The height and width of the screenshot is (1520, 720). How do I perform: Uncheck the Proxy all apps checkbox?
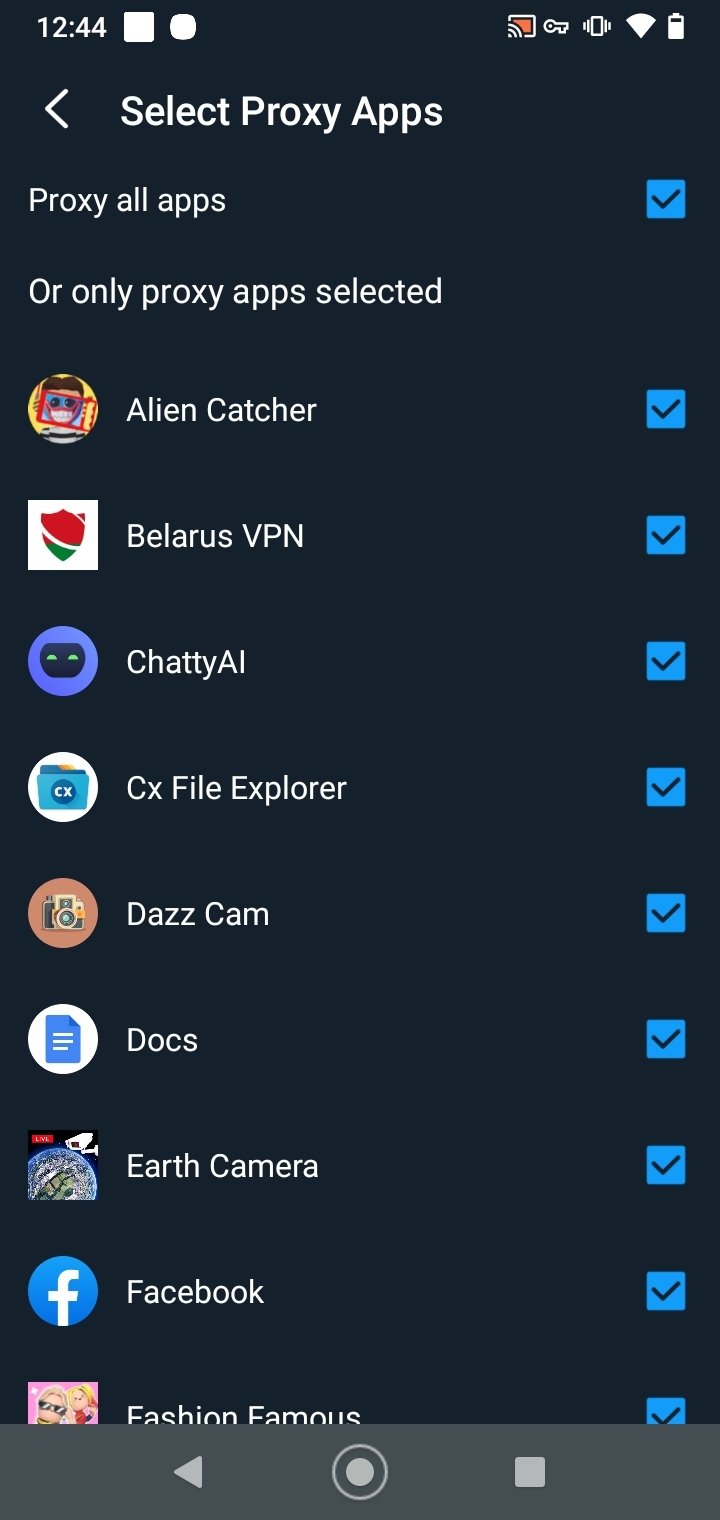665,200
